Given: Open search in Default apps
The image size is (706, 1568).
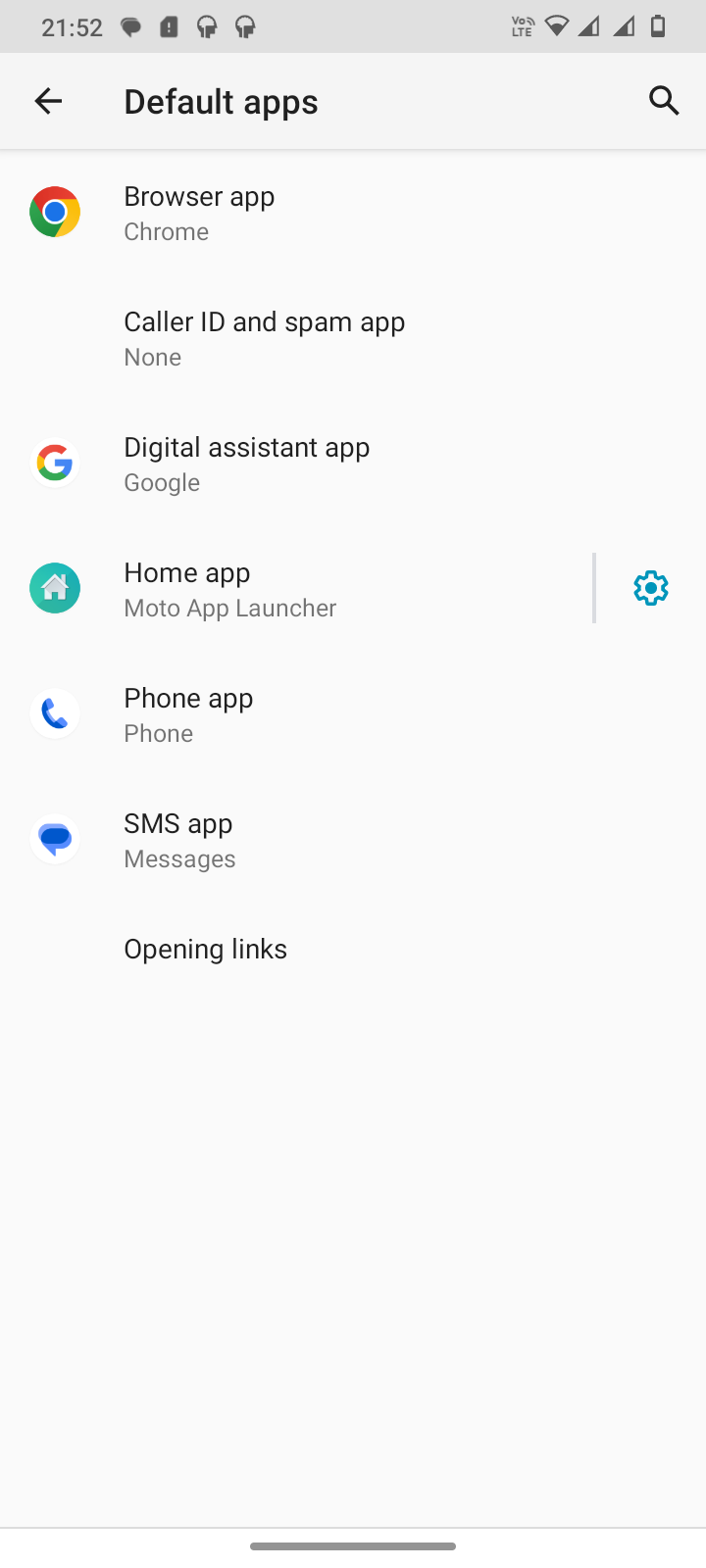Looking at the screenshot, I should click(664, 101).
